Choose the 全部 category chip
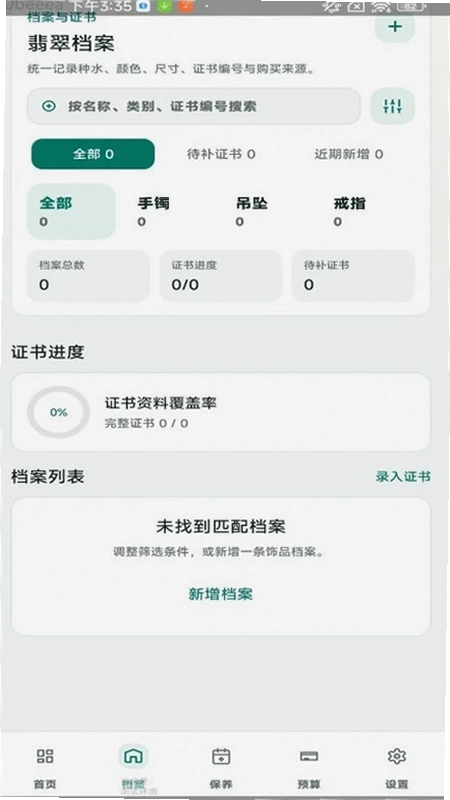Viewport: 450px width, 800px height. click(71, 211)
